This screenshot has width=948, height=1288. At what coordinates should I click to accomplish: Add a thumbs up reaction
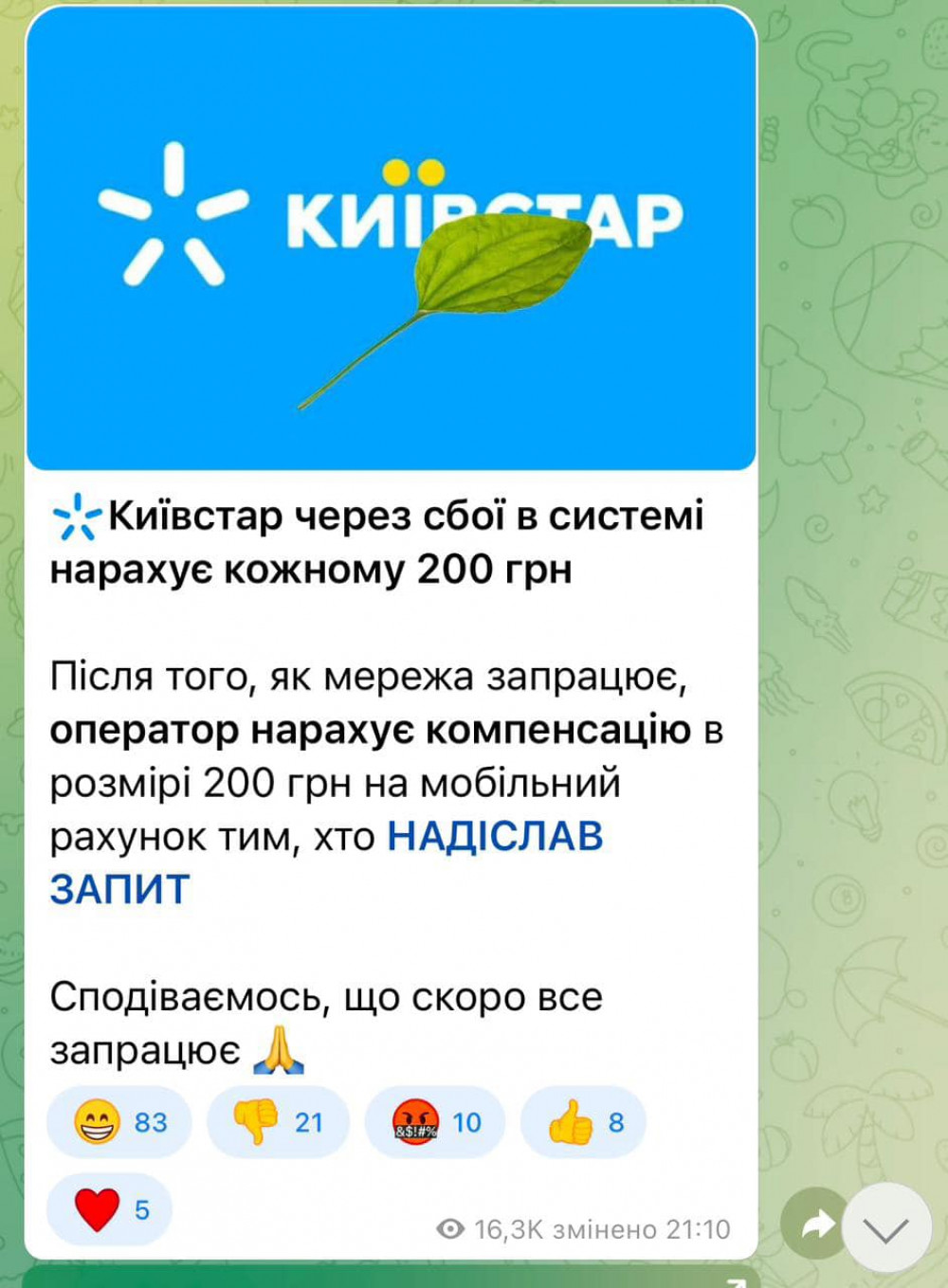point(584,1123)
